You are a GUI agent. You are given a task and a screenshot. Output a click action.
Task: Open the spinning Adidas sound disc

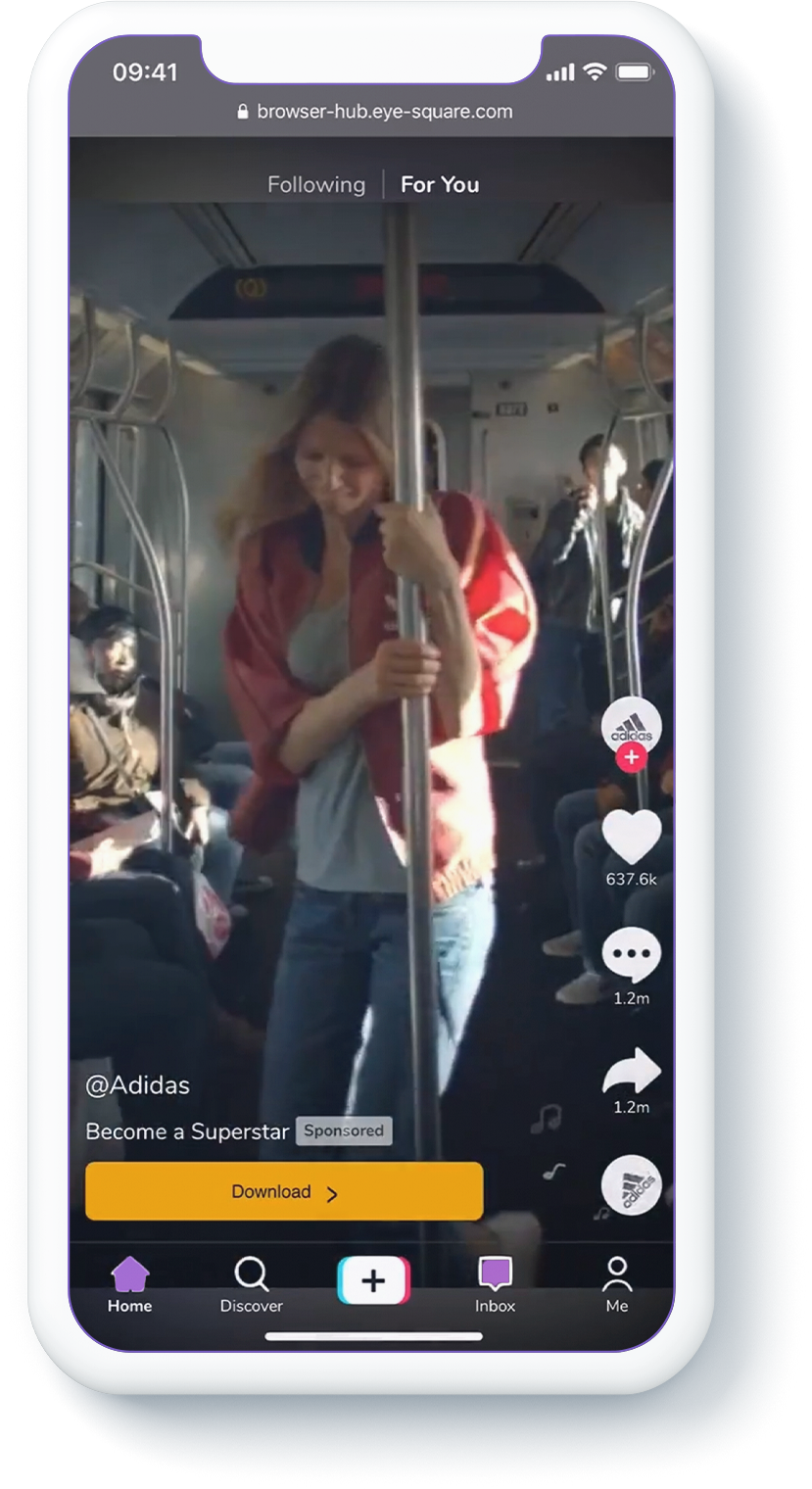point(631,1185)
